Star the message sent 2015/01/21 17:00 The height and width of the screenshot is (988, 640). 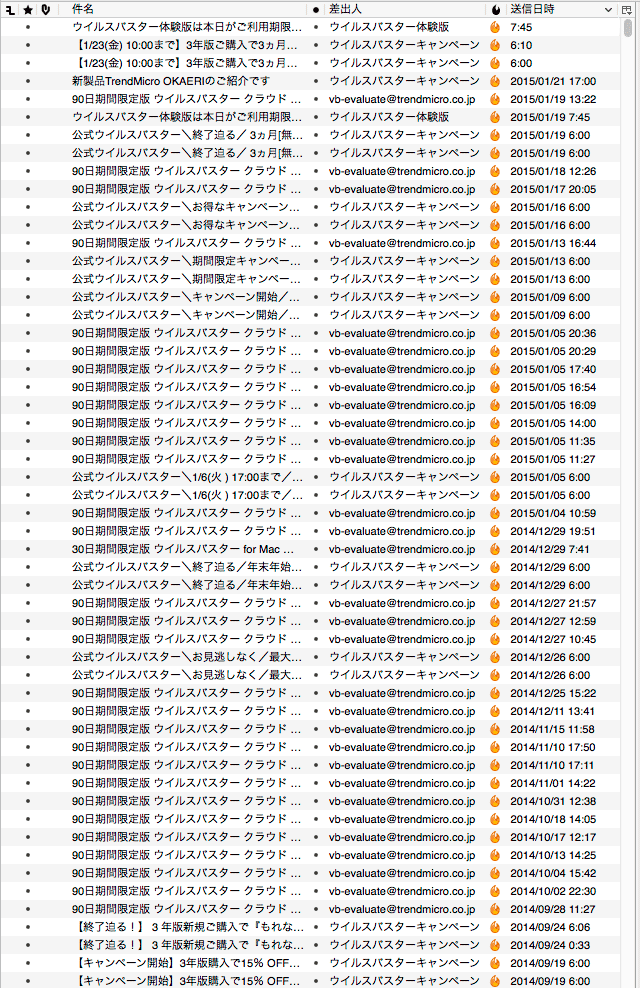click(x=28, y=81)
